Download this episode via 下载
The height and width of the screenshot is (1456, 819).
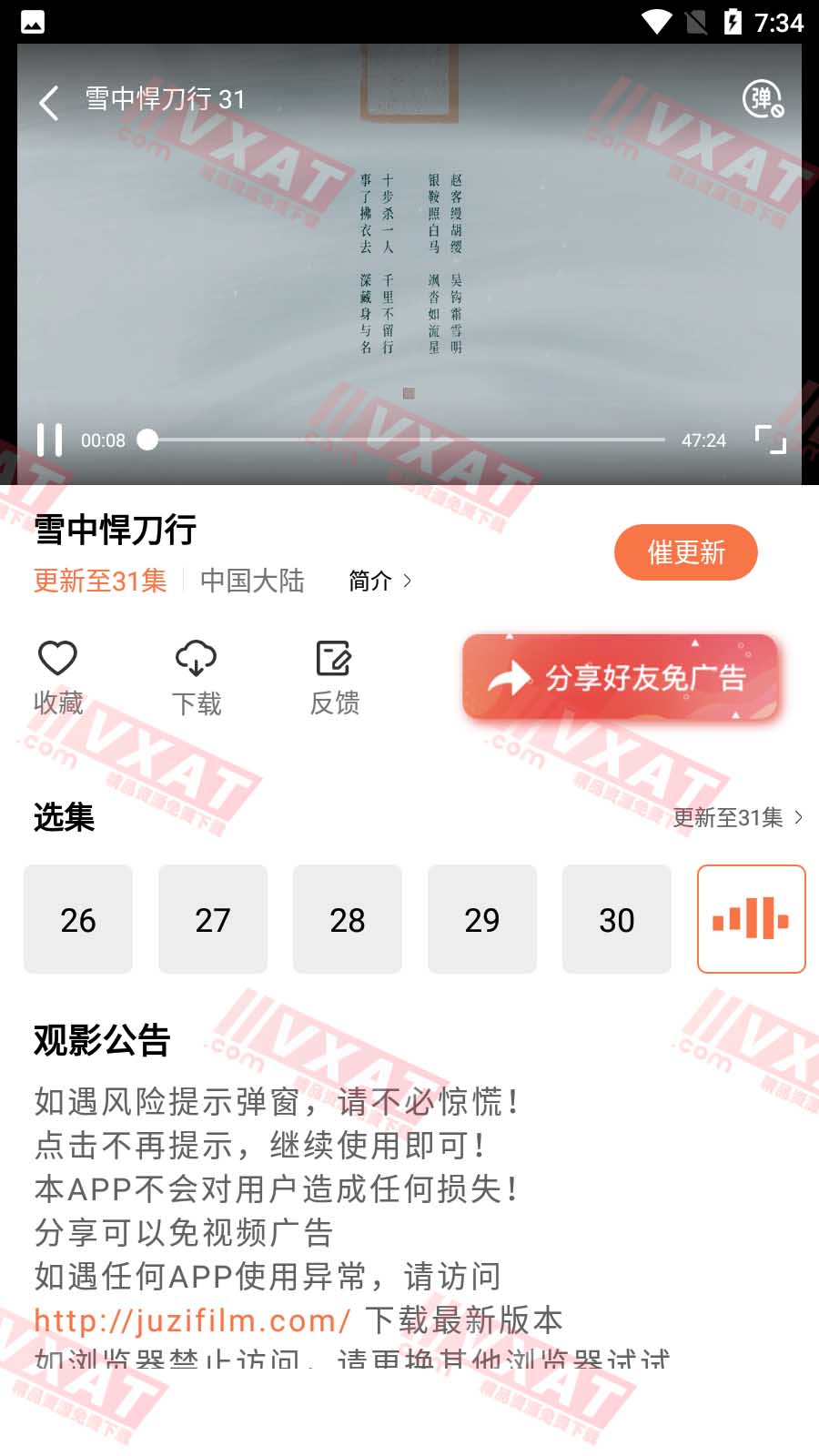coord(196,677)
